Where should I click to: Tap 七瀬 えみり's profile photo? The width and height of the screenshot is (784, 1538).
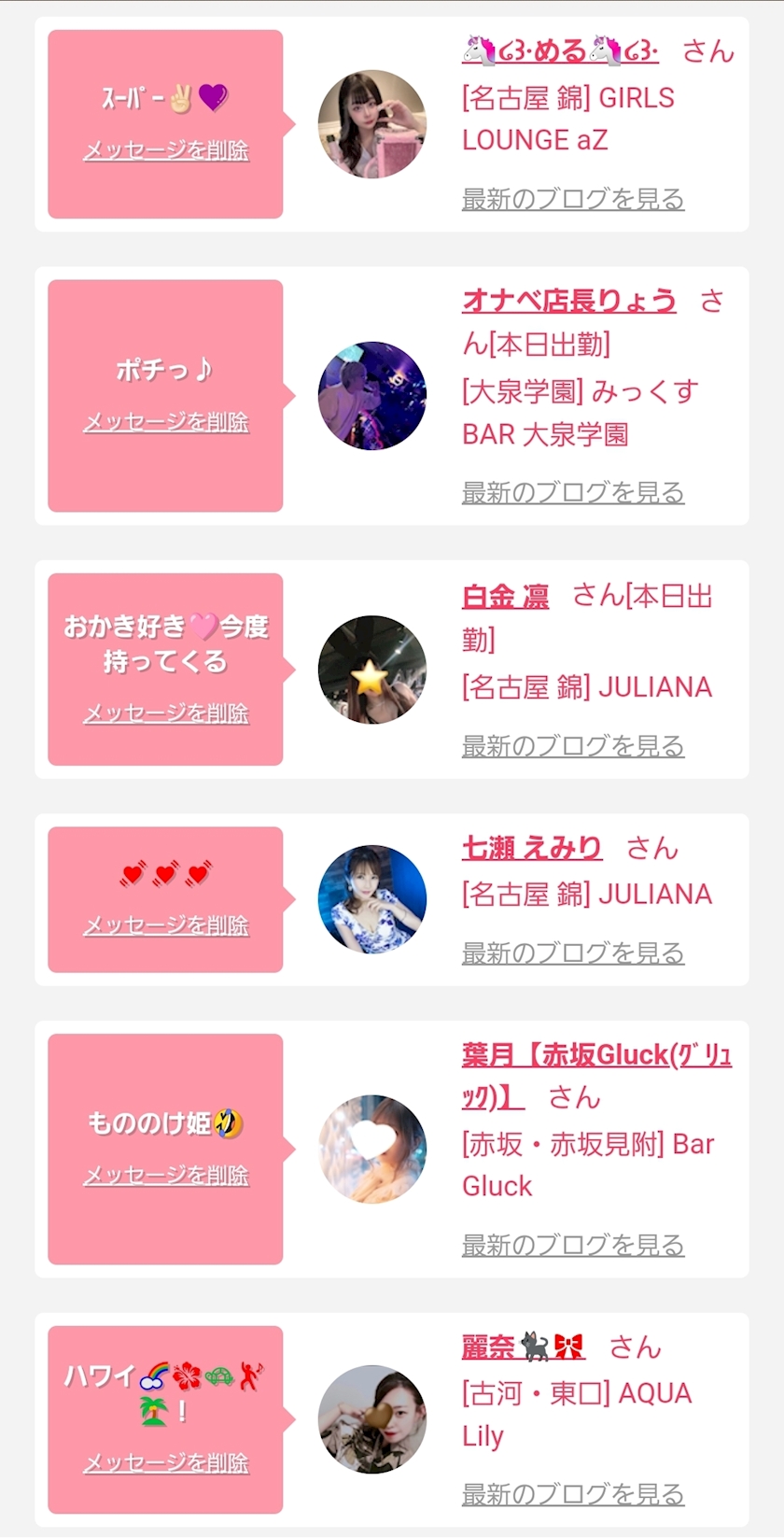pyautogui.click(x=371, y=899)
